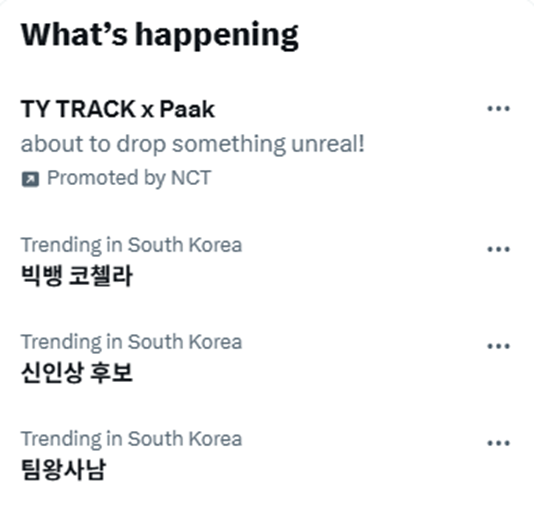Image resolution: width=534 pixels, height=516 pixels.
Task: View the 신인상 후보 trend
Action: (267, 359)
